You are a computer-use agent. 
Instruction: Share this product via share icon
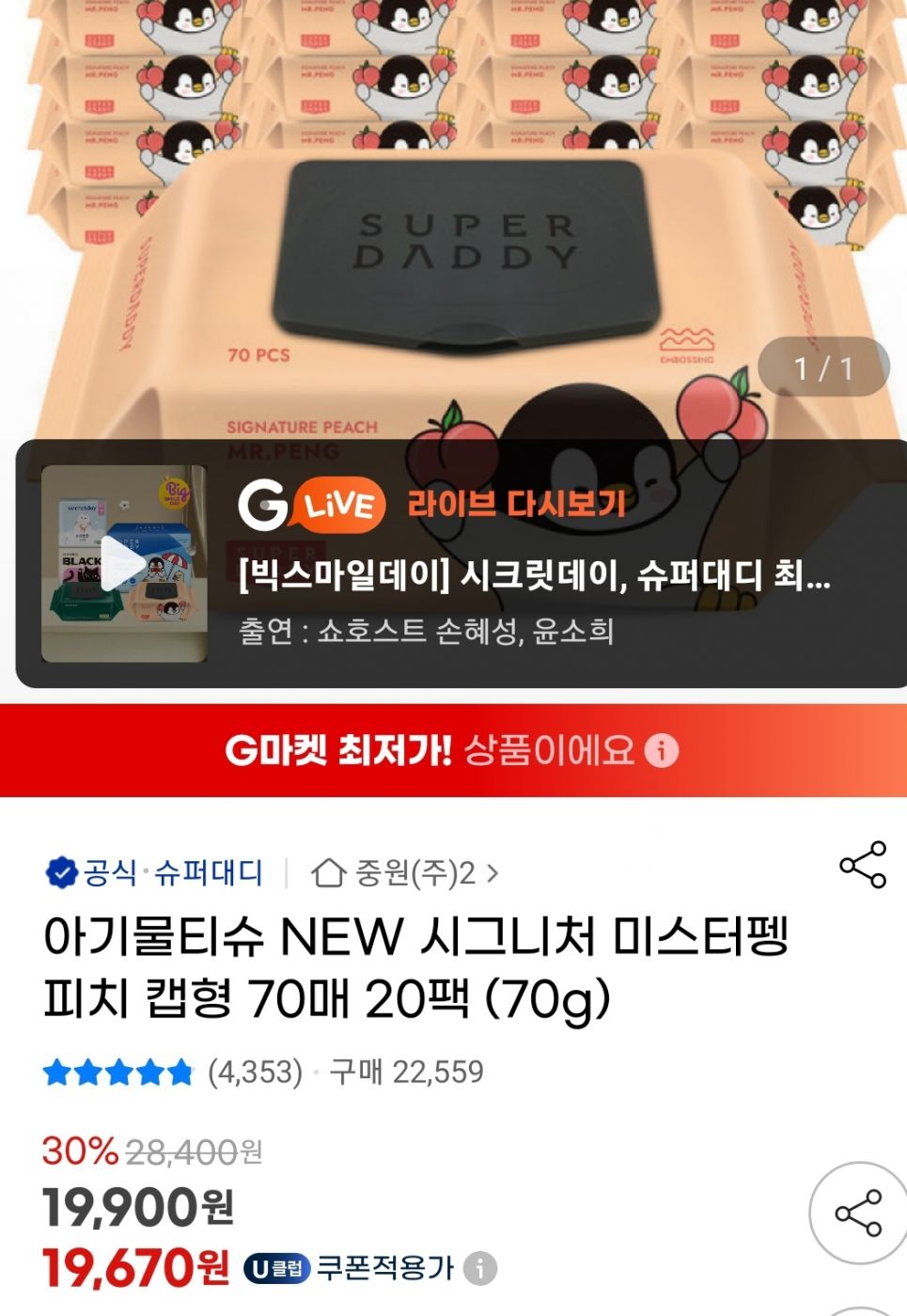click(x=862, y=865)
